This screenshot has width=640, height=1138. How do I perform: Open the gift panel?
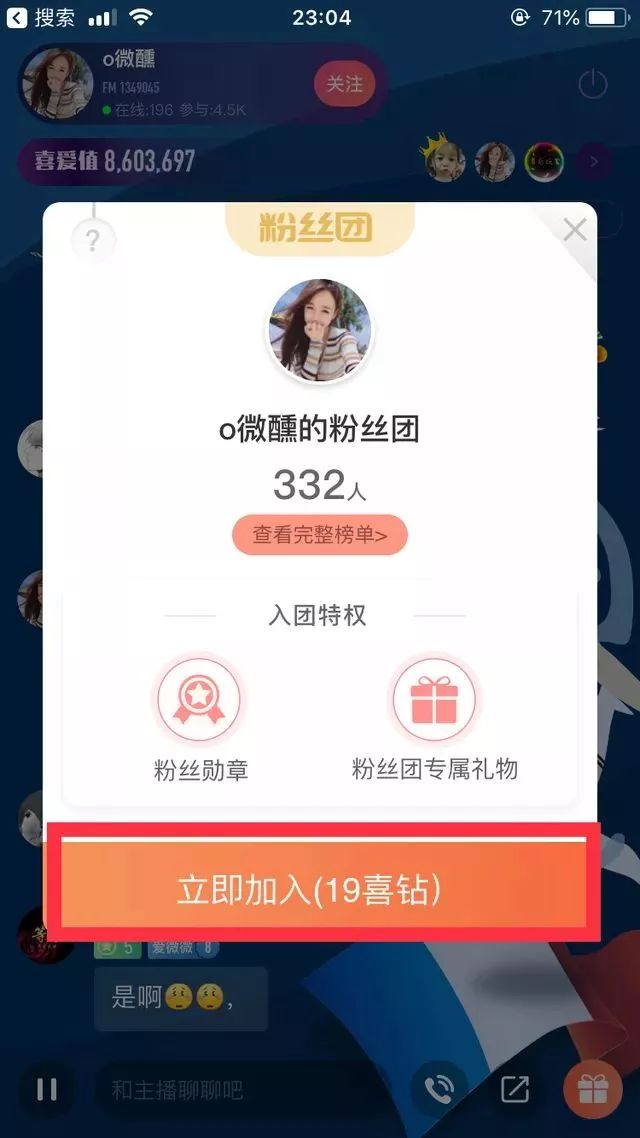tap(592, 1089)
